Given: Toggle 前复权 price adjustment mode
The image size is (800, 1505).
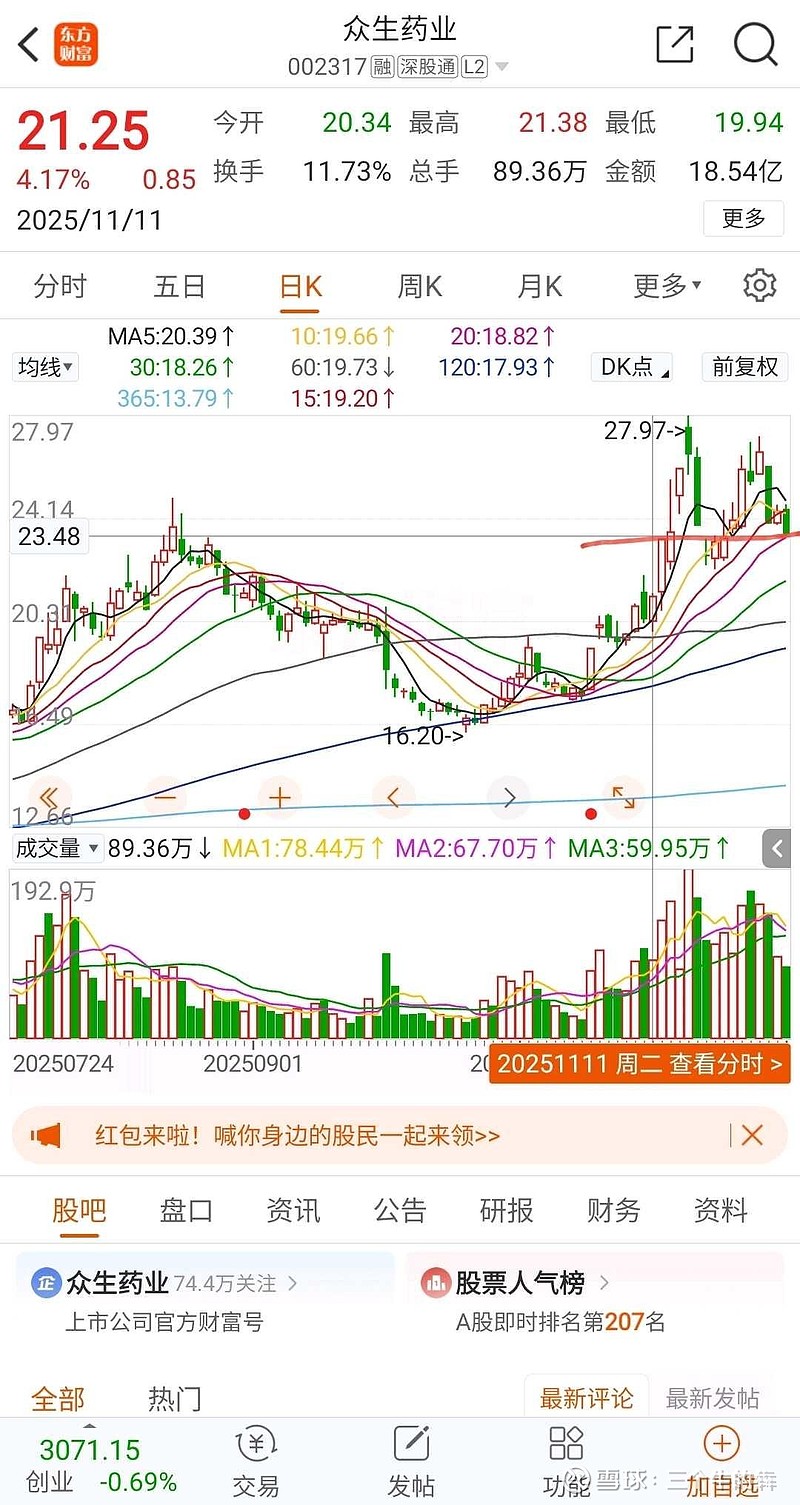Looking at the screenshot, I should 744,367.
